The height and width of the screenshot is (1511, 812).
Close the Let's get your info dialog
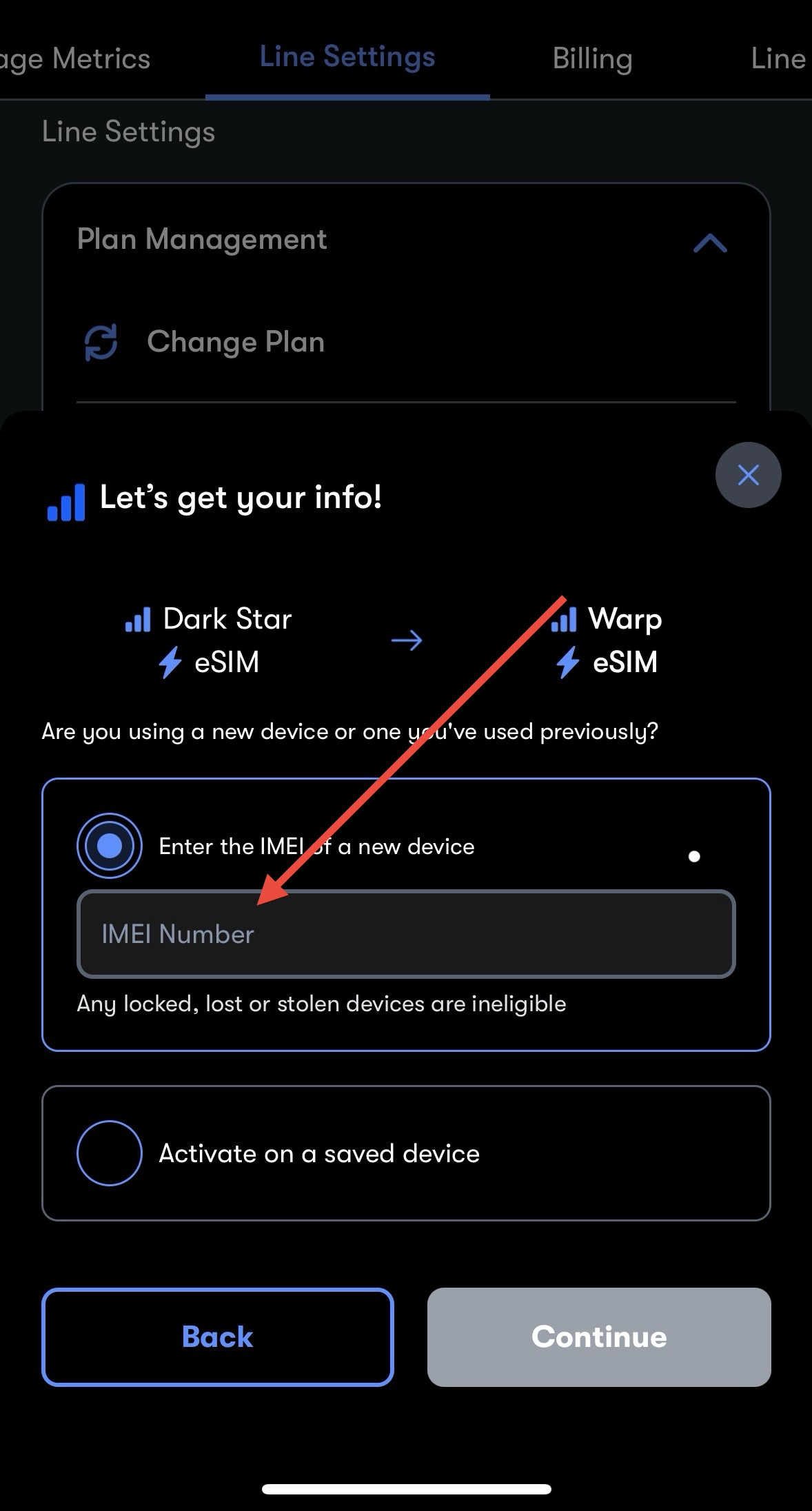click(x=748, y=475)
